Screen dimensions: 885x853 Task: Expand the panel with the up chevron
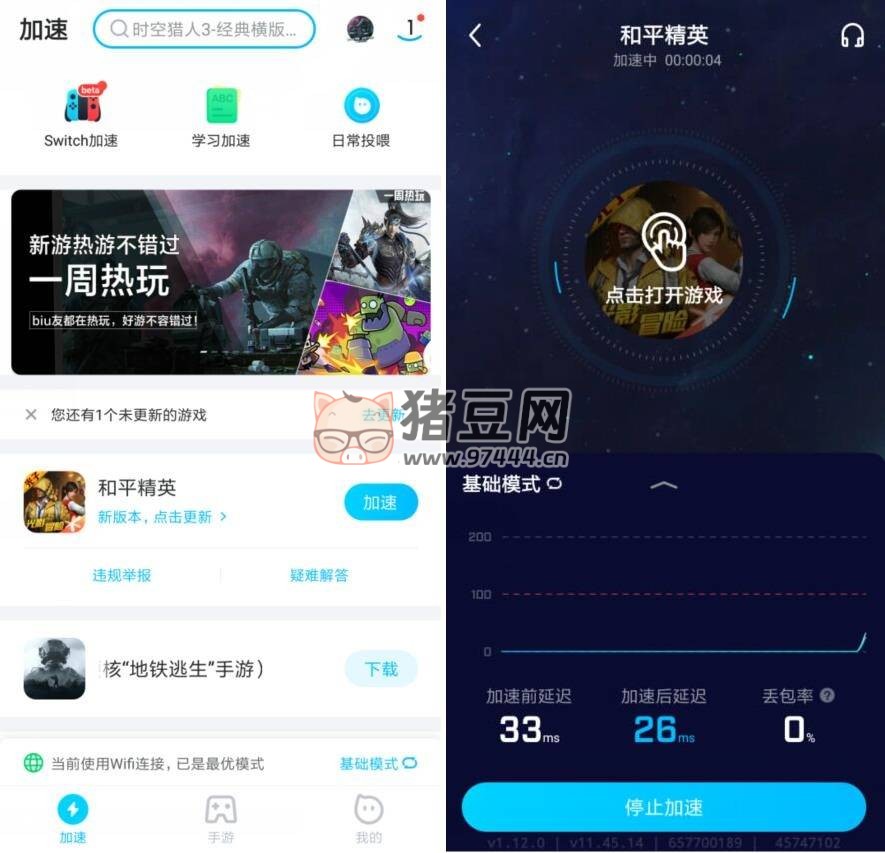[663, 485]
